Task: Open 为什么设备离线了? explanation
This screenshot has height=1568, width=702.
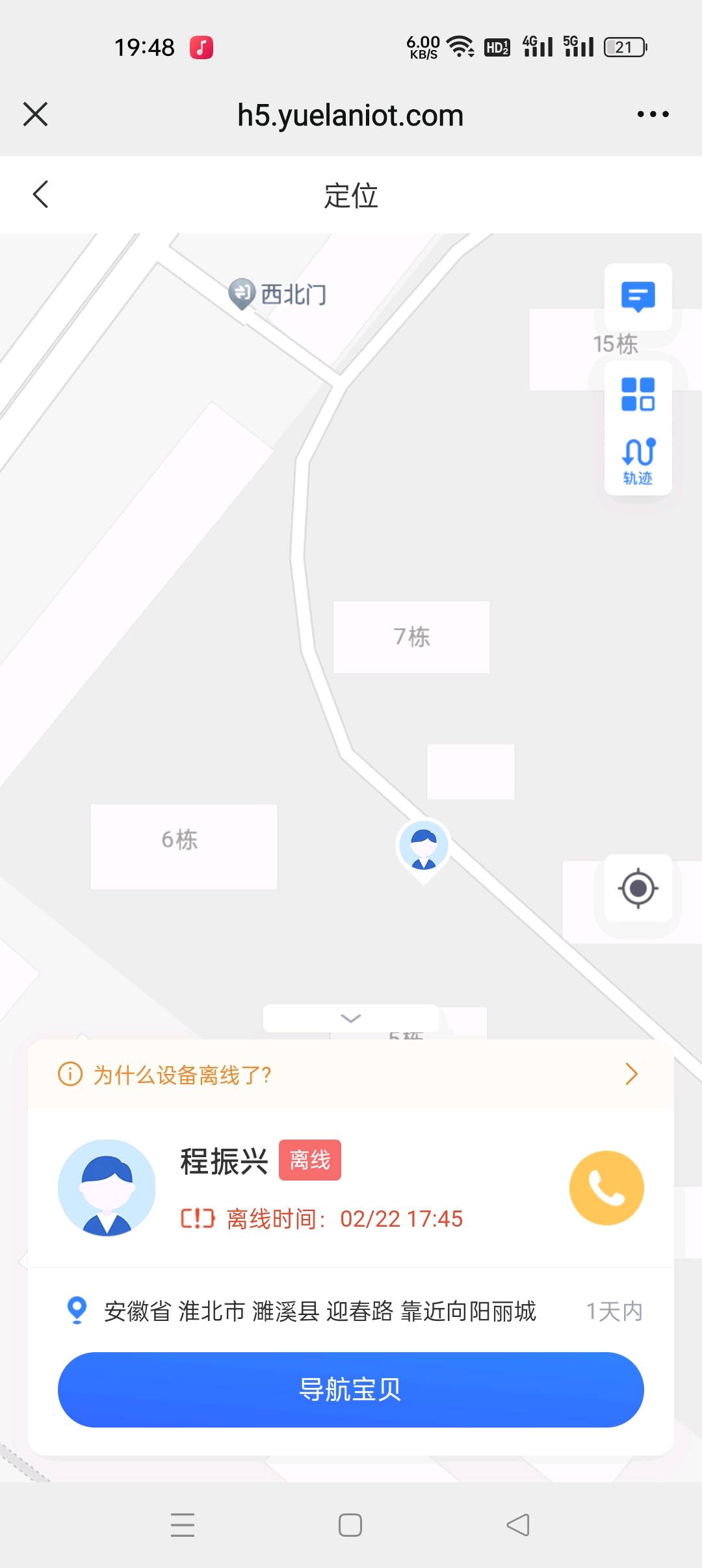Action: pos(350,1075)
